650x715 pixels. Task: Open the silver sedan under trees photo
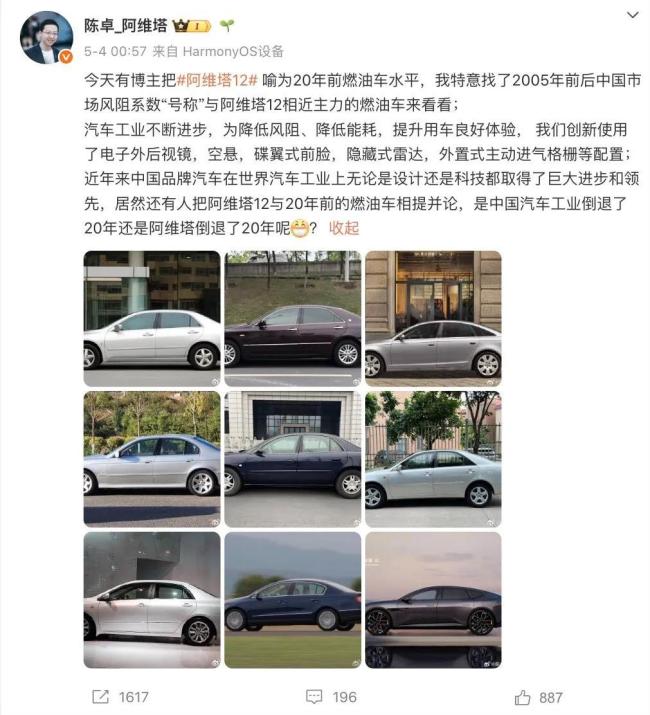pyautogui.click(x=152, y=459)
